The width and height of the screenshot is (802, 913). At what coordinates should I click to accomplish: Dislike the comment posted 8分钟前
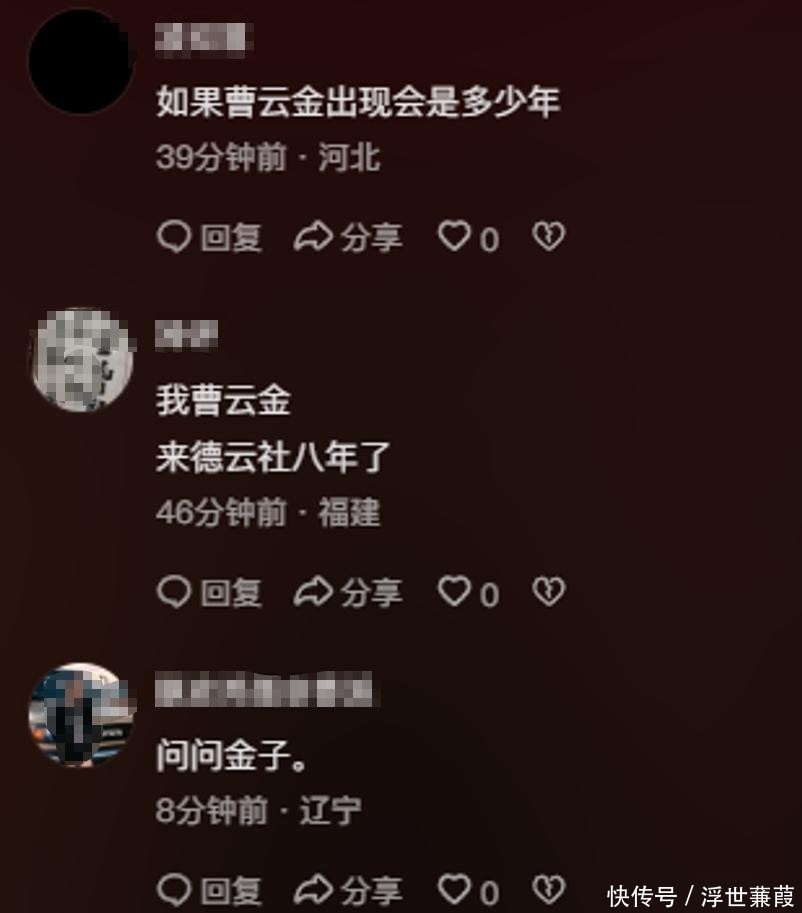tap(548, 889)
